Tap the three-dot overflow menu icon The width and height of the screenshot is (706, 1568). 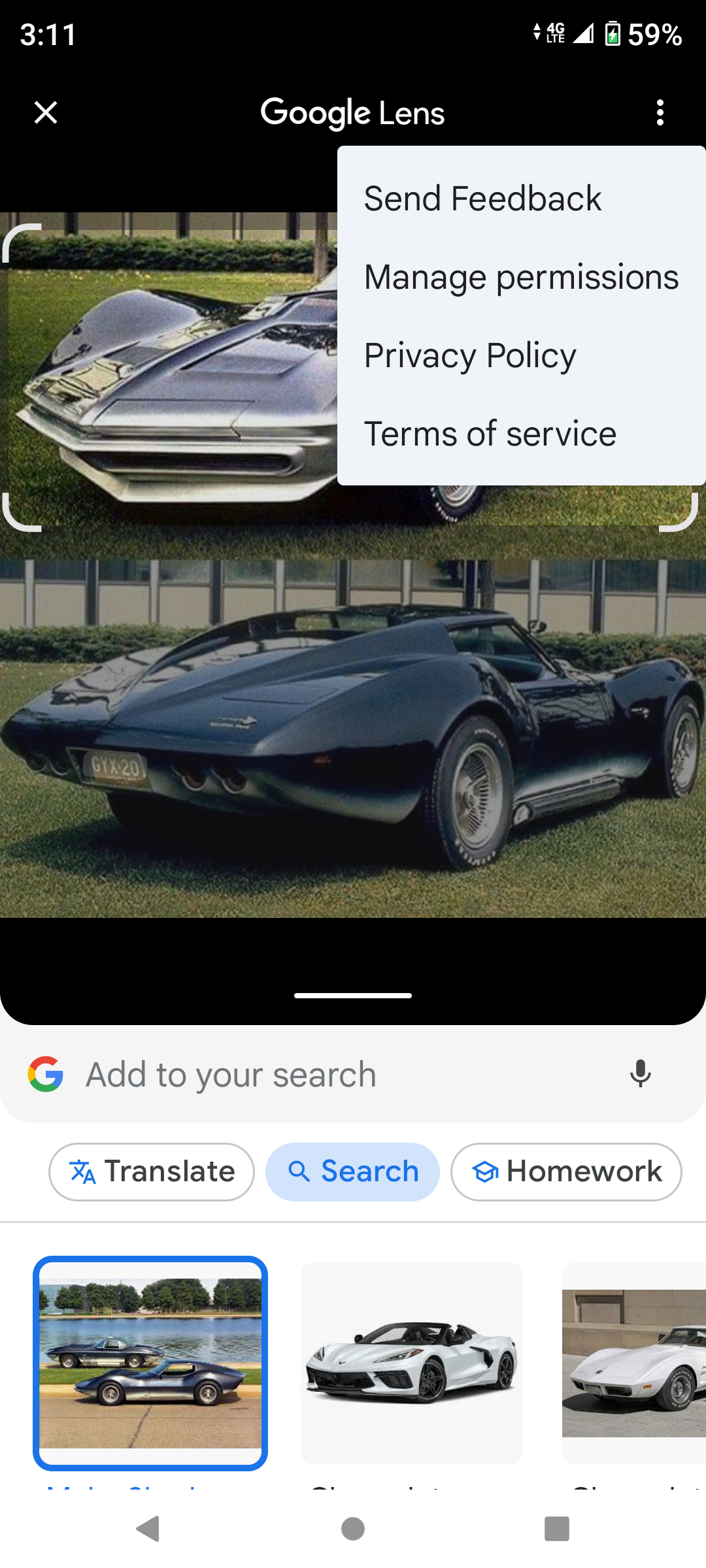[660, 112]
